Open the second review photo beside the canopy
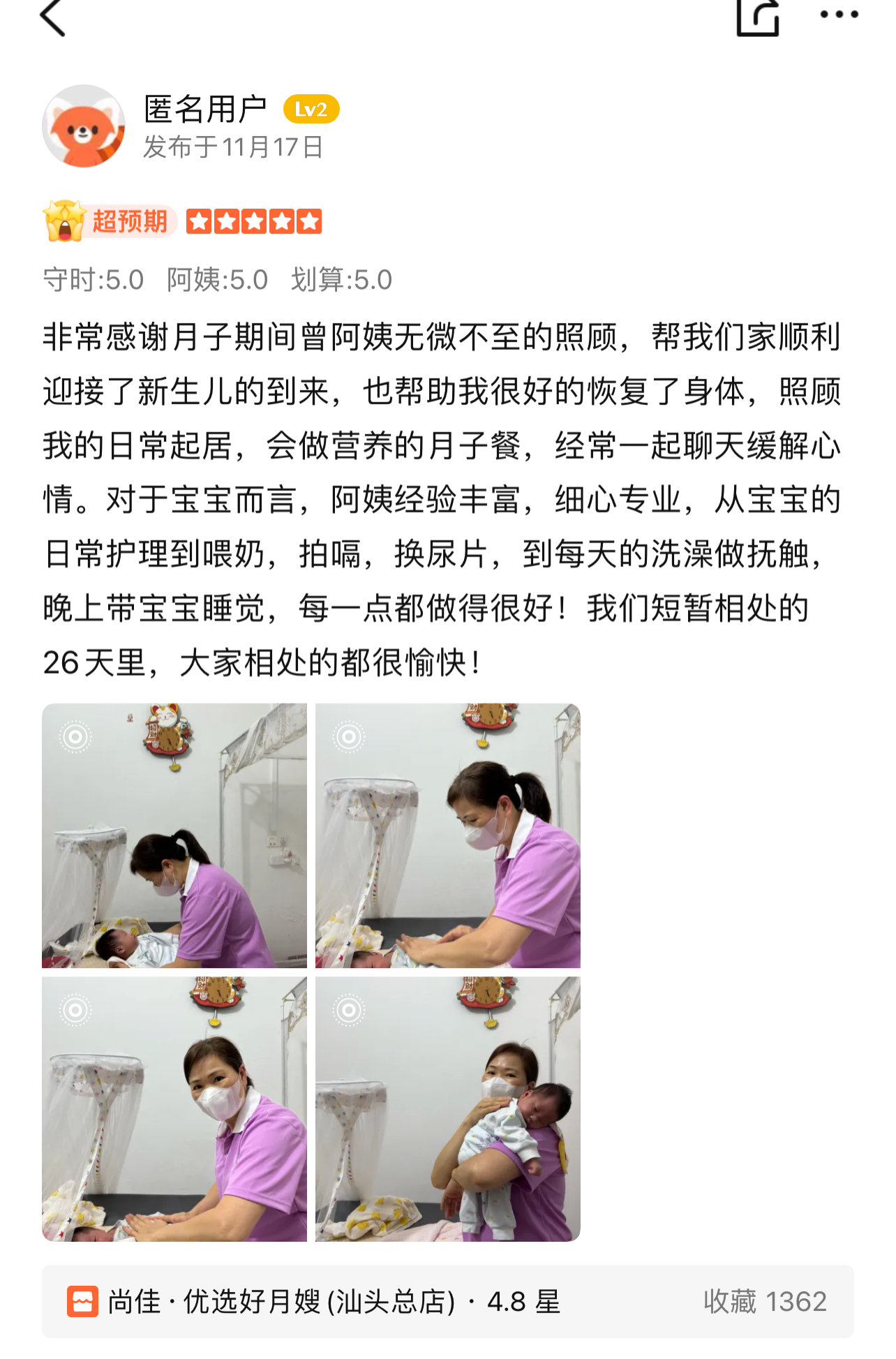The image size is (896, 1359). [x=448, y=836]
